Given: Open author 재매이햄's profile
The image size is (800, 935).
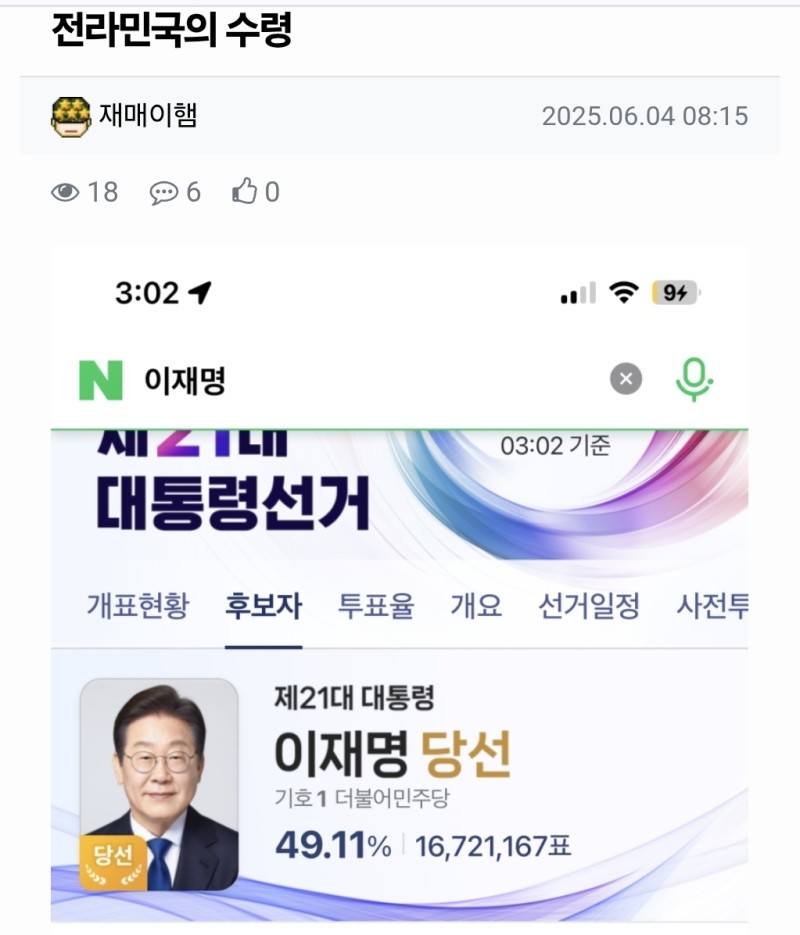Looking at the screenshot, I should [147, 115].
